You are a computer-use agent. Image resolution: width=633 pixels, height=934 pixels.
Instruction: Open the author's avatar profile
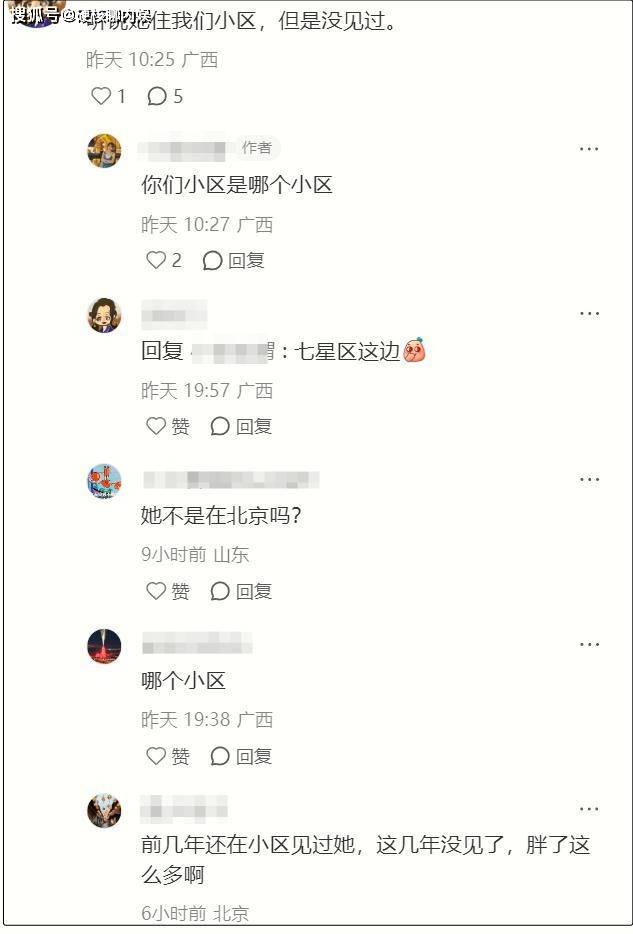[104, 150]
